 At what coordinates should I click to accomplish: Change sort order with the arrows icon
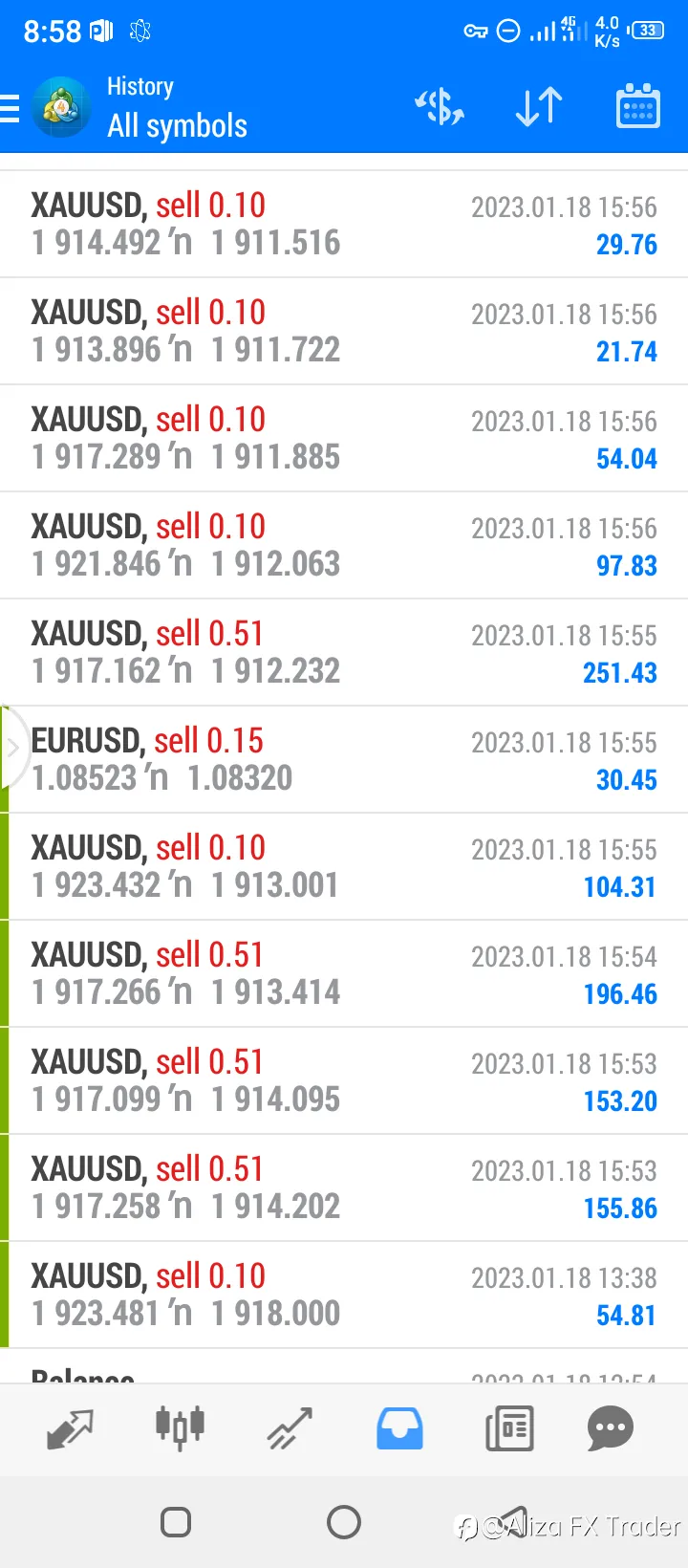pos(539,107)
